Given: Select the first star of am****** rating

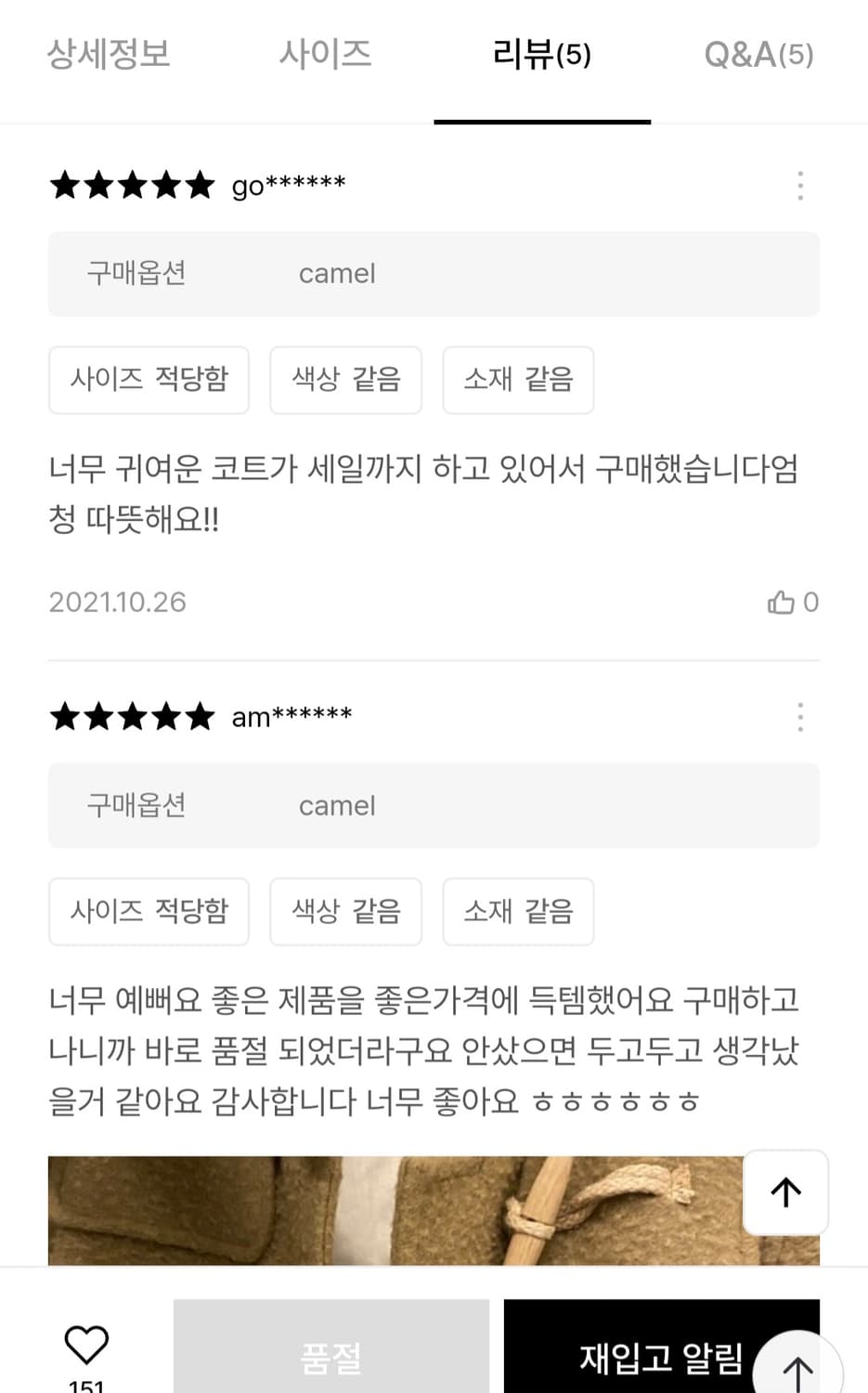Looking at the screenshot, I should [67, 716].
